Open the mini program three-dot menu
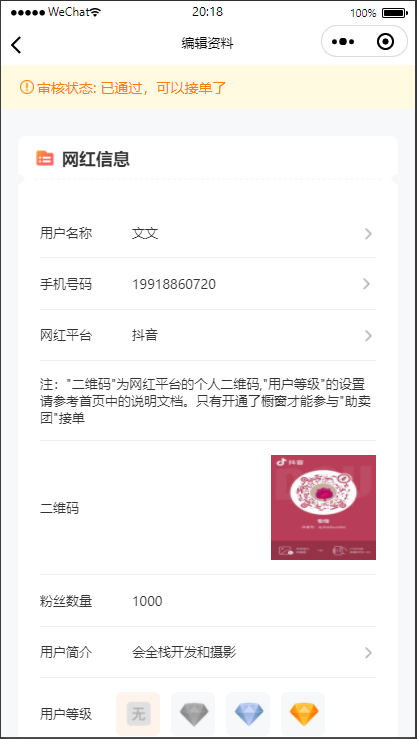This screenshot has width=417, height=739. pos(343,42)
